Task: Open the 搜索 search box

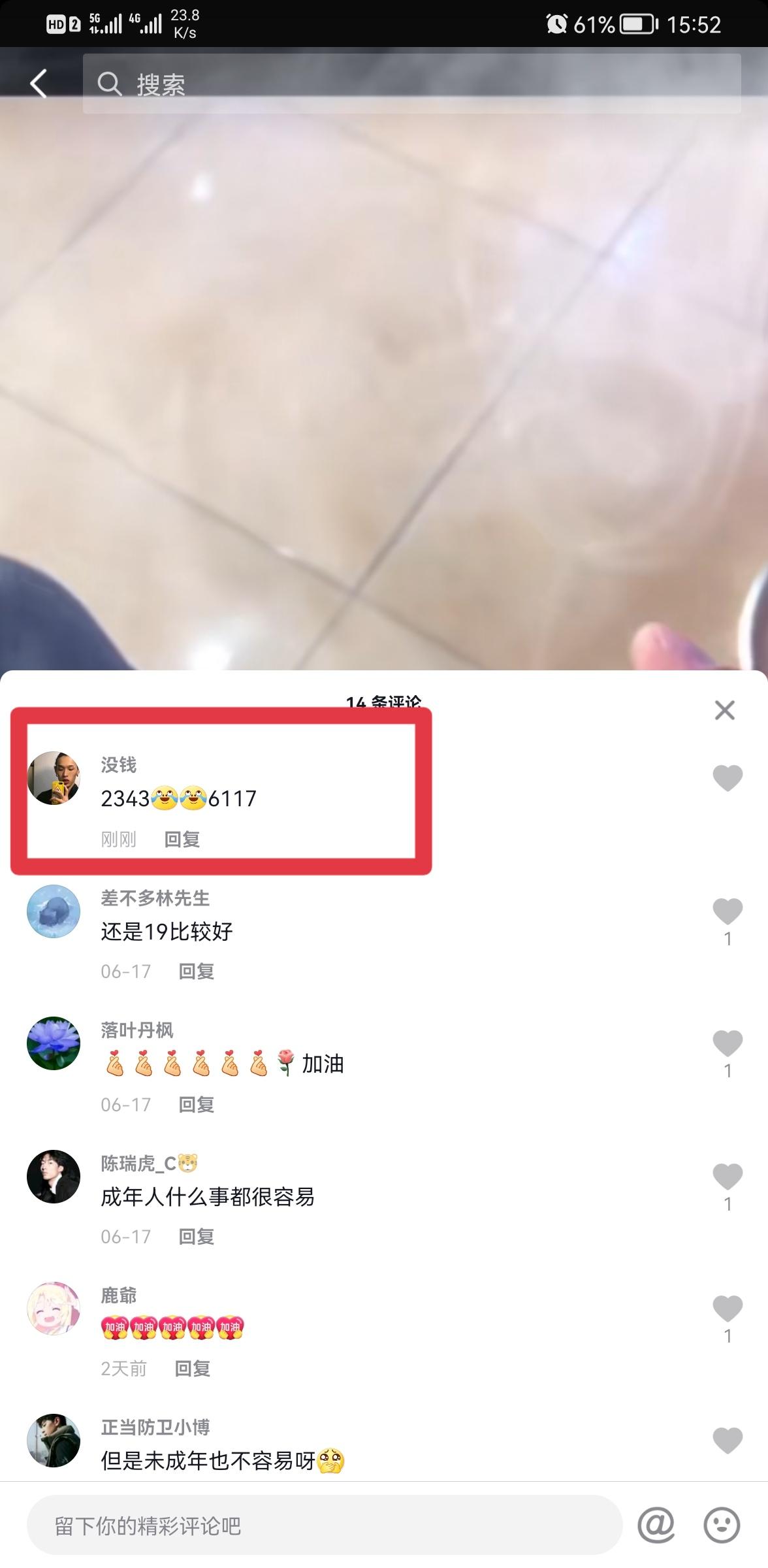Action: pos(411,84)
